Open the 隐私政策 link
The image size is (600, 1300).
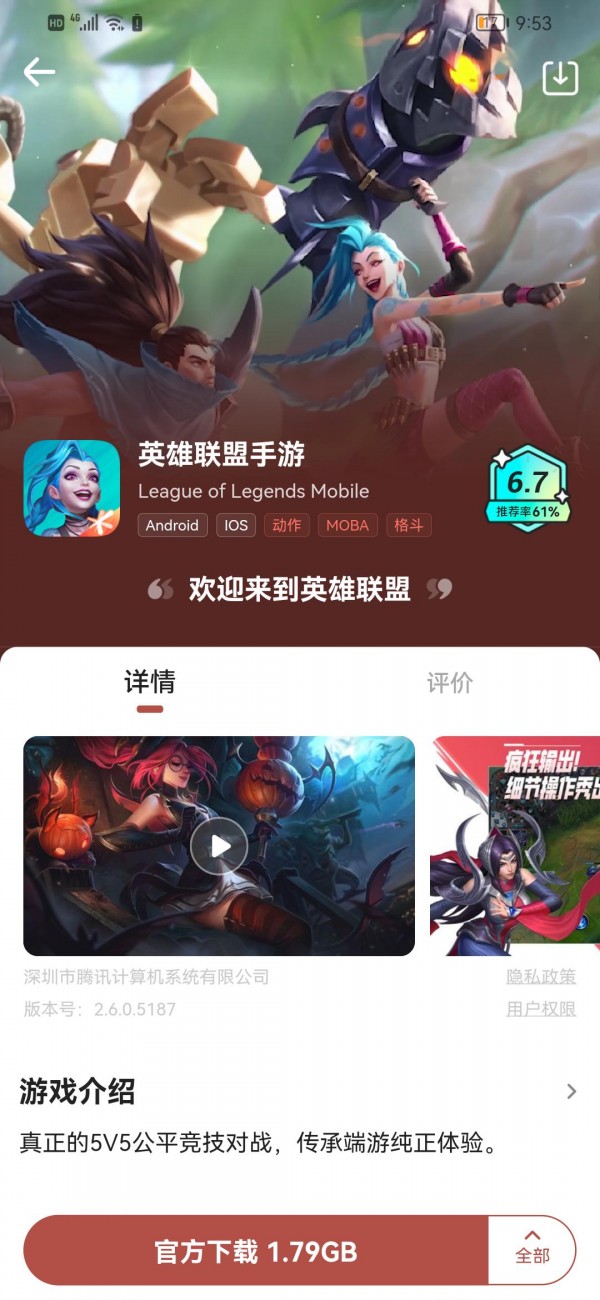coord(541,977)
